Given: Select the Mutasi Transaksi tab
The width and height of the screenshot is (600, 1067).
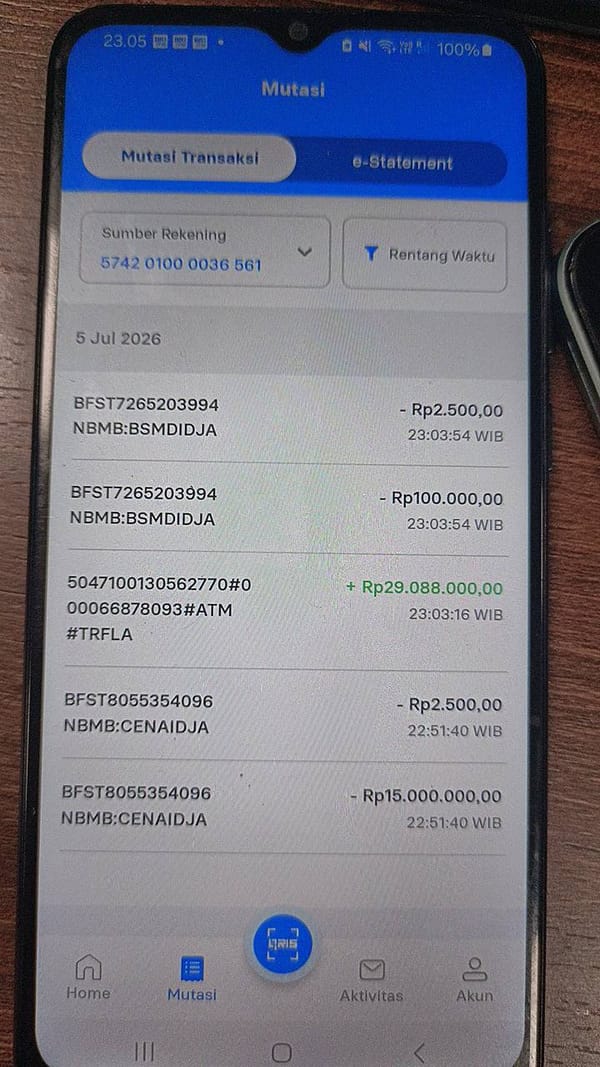Looking at the screenshot, I should coord(190,157).
